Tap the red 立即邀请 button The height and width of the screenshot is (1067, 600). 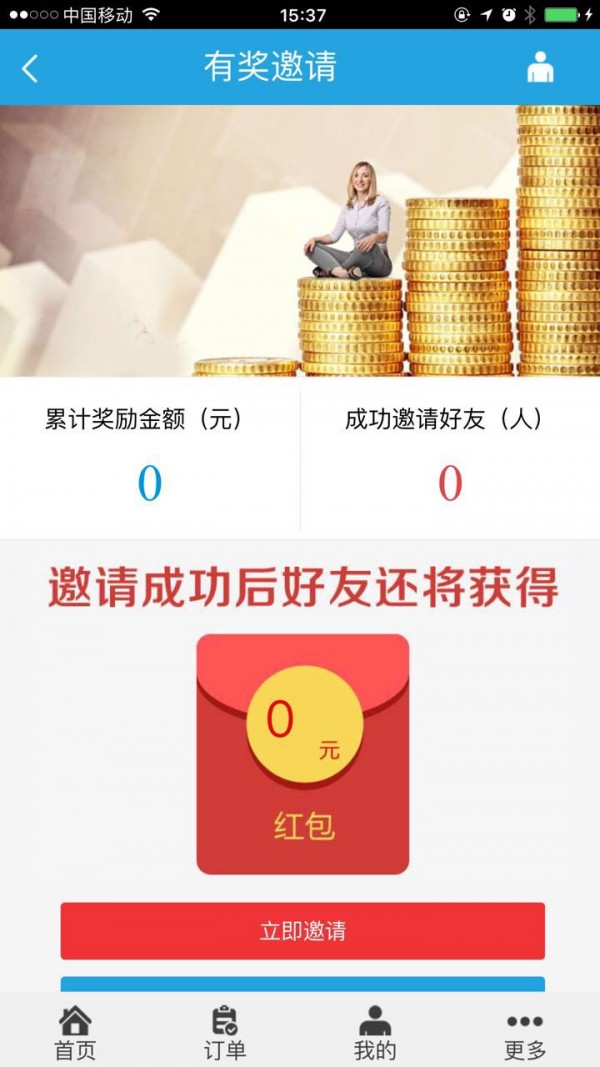(302, 931)
